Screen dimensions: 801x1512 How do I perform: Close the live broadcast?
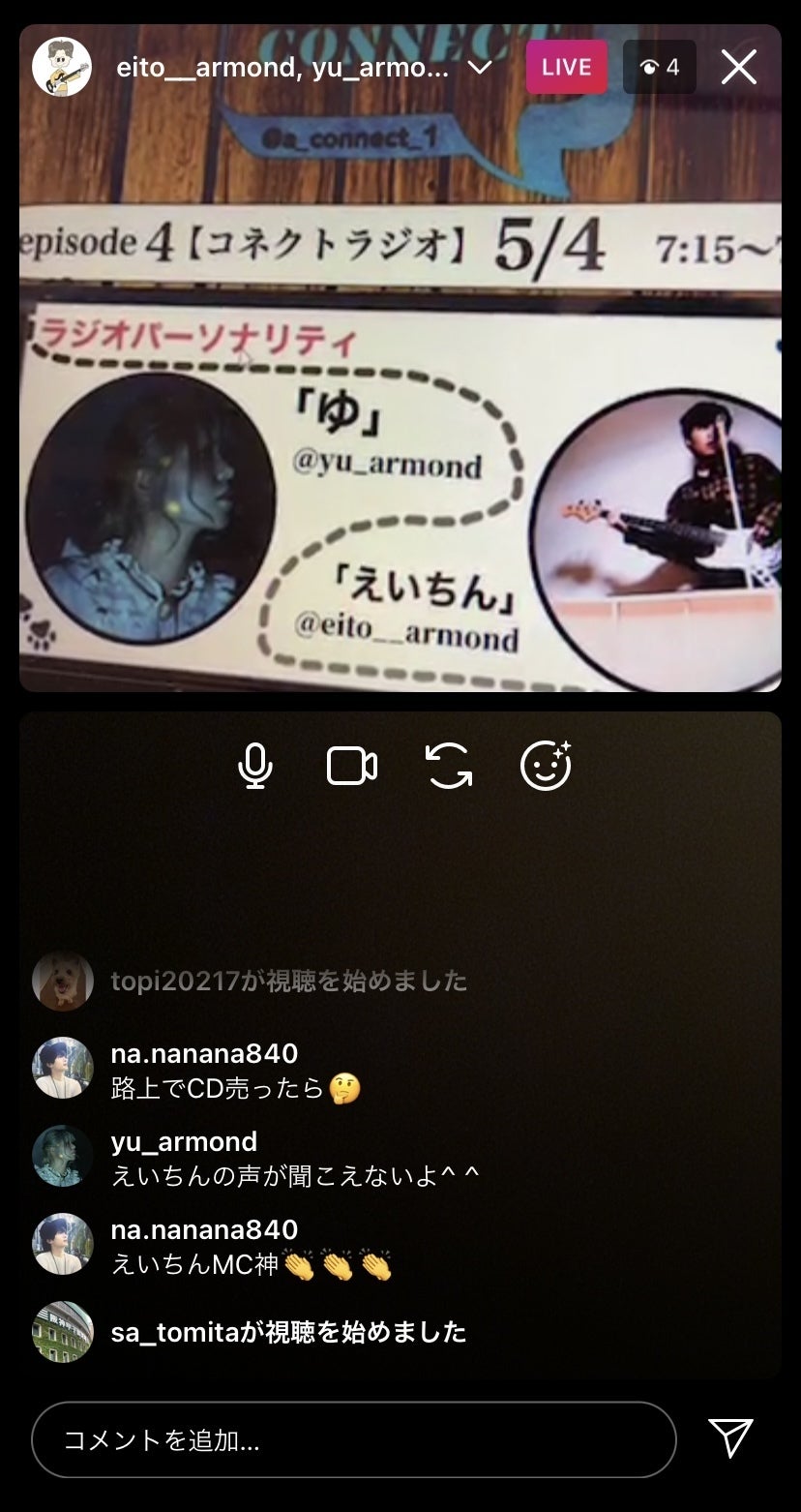(739, 68)
